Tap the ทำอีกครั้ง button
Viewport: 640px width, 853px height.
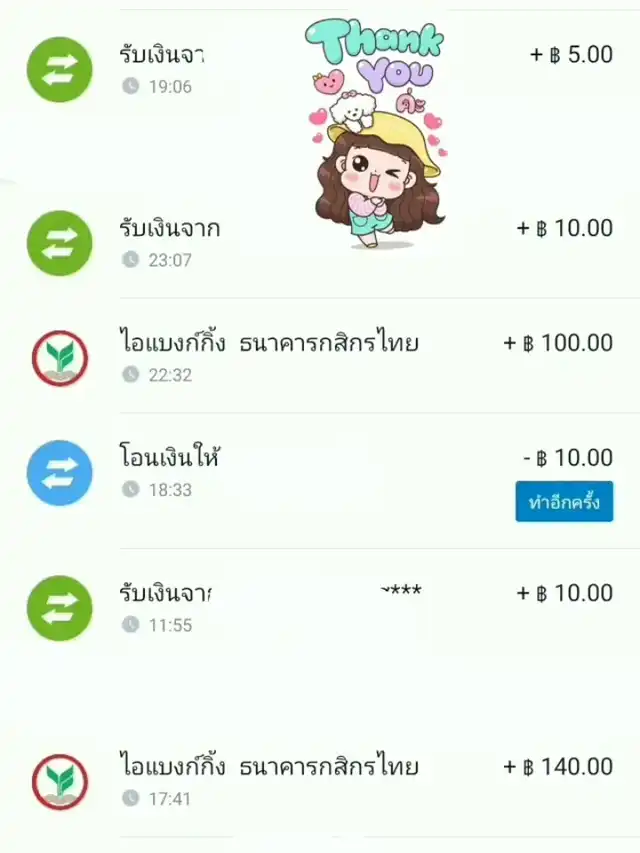[x=564, y=501]
